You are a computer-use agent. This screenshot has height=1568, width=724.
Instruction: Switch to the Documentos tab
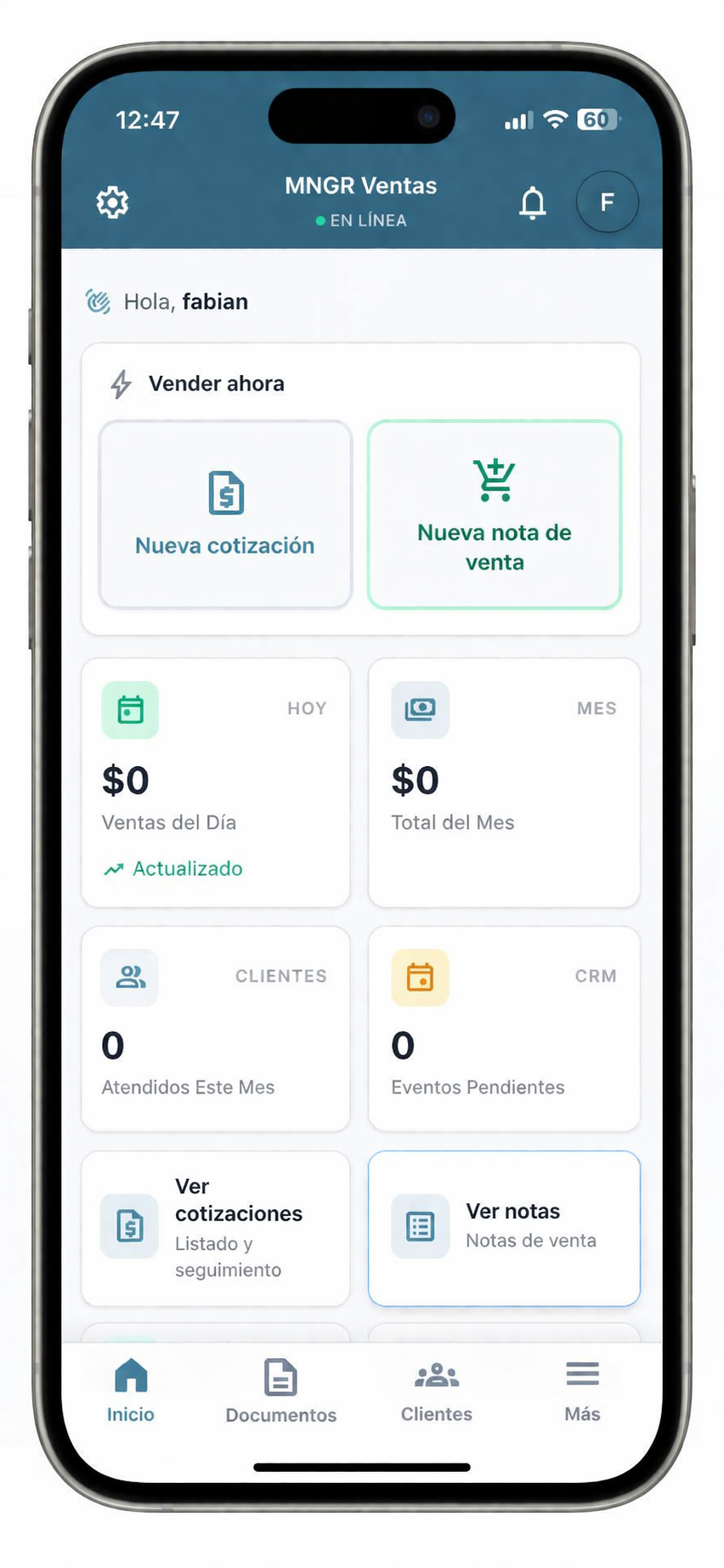tap(280, 1390)
